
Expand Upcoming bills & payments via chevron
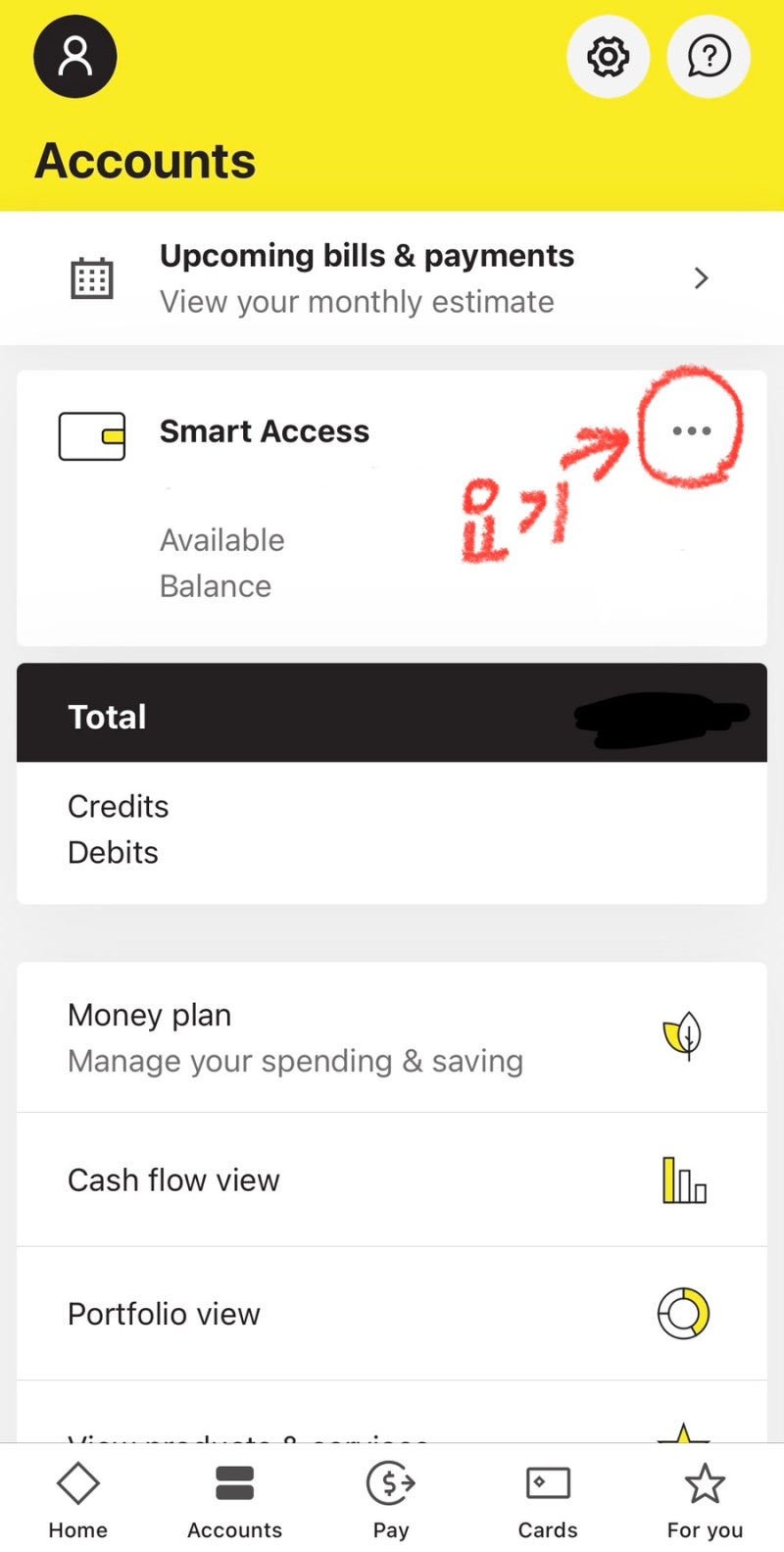[x=701, y=277]
